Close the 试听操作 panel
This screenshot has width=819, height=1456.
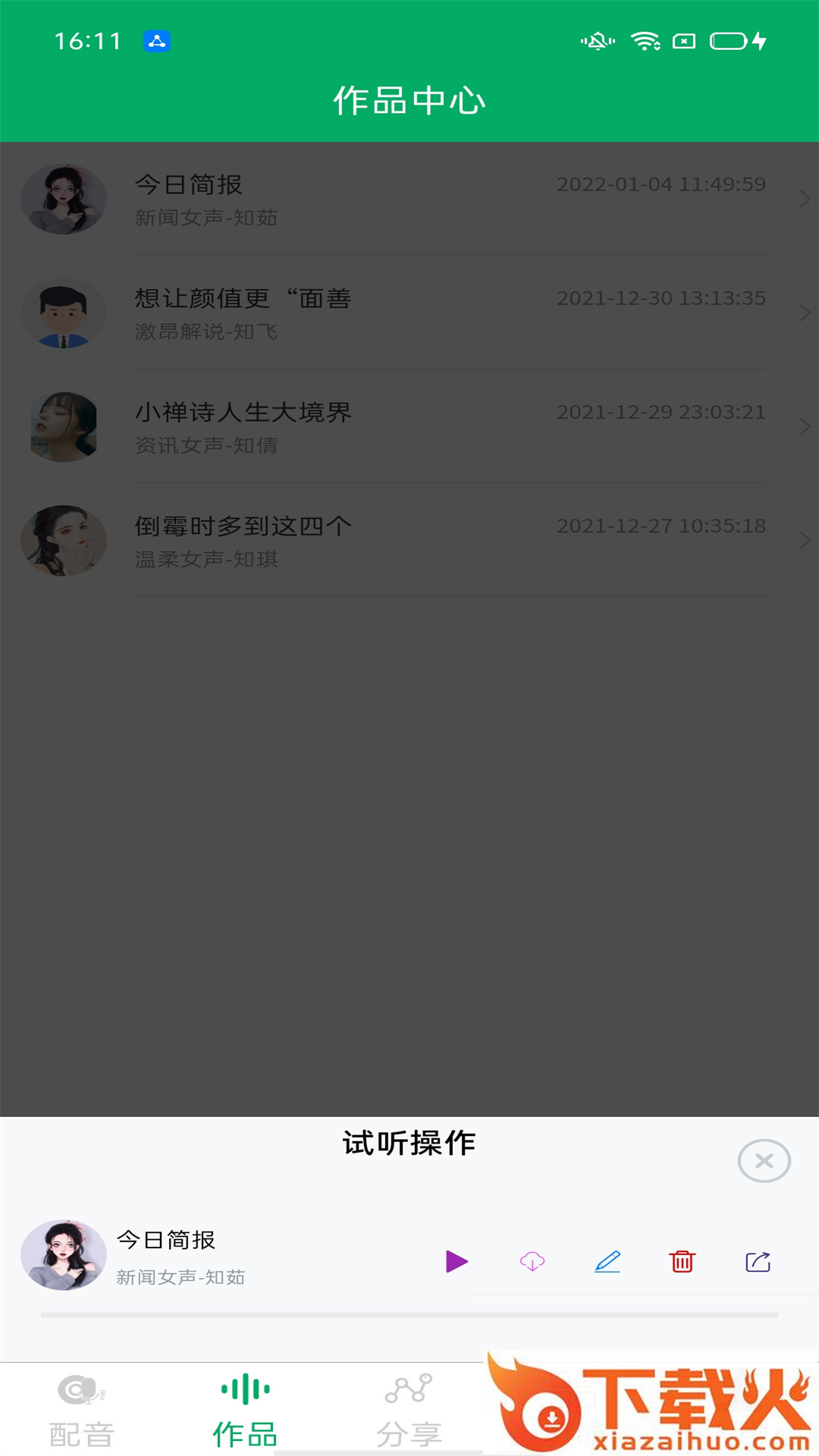tap(764, 1161)
